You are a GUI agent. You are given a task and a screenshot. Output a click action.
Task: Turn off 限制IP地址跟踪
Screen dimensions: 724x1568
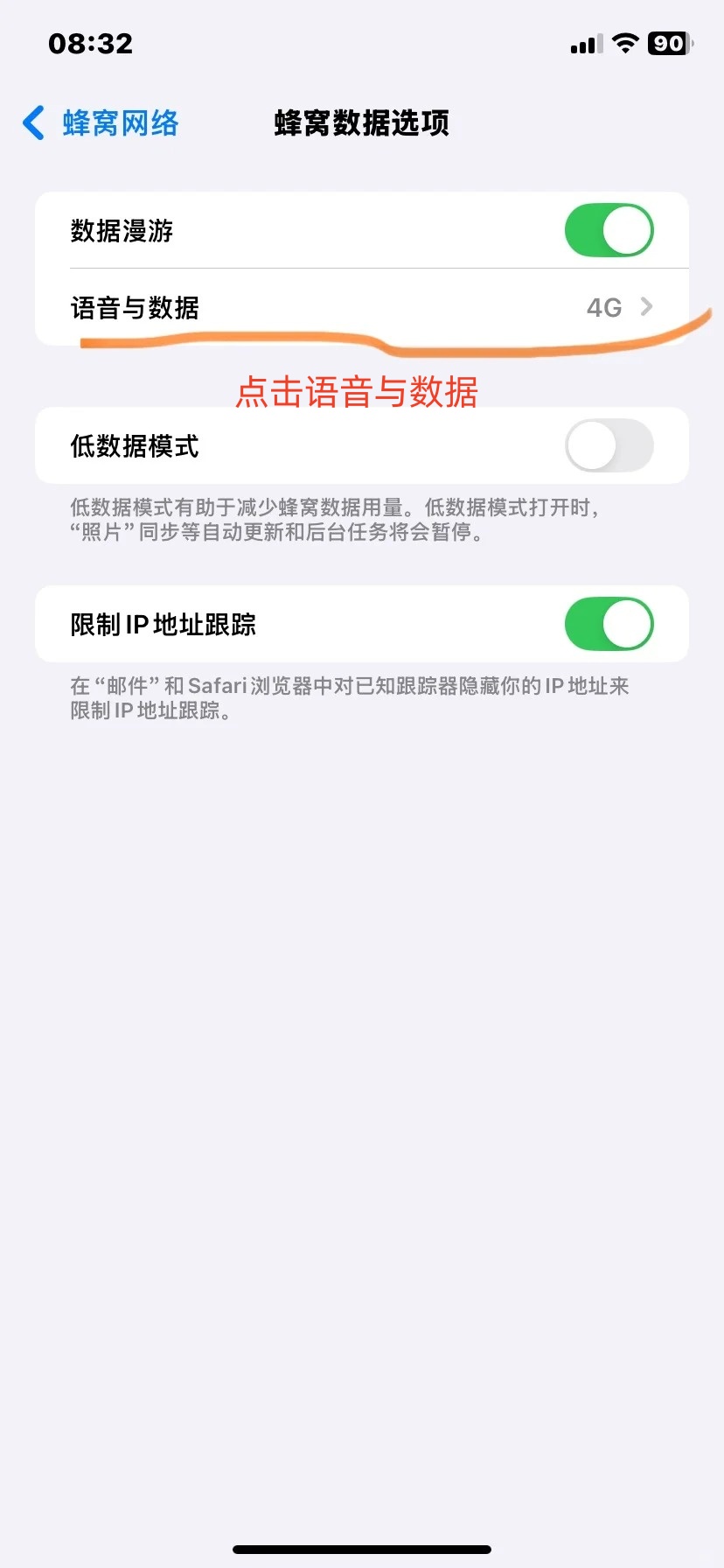point(609,624)
